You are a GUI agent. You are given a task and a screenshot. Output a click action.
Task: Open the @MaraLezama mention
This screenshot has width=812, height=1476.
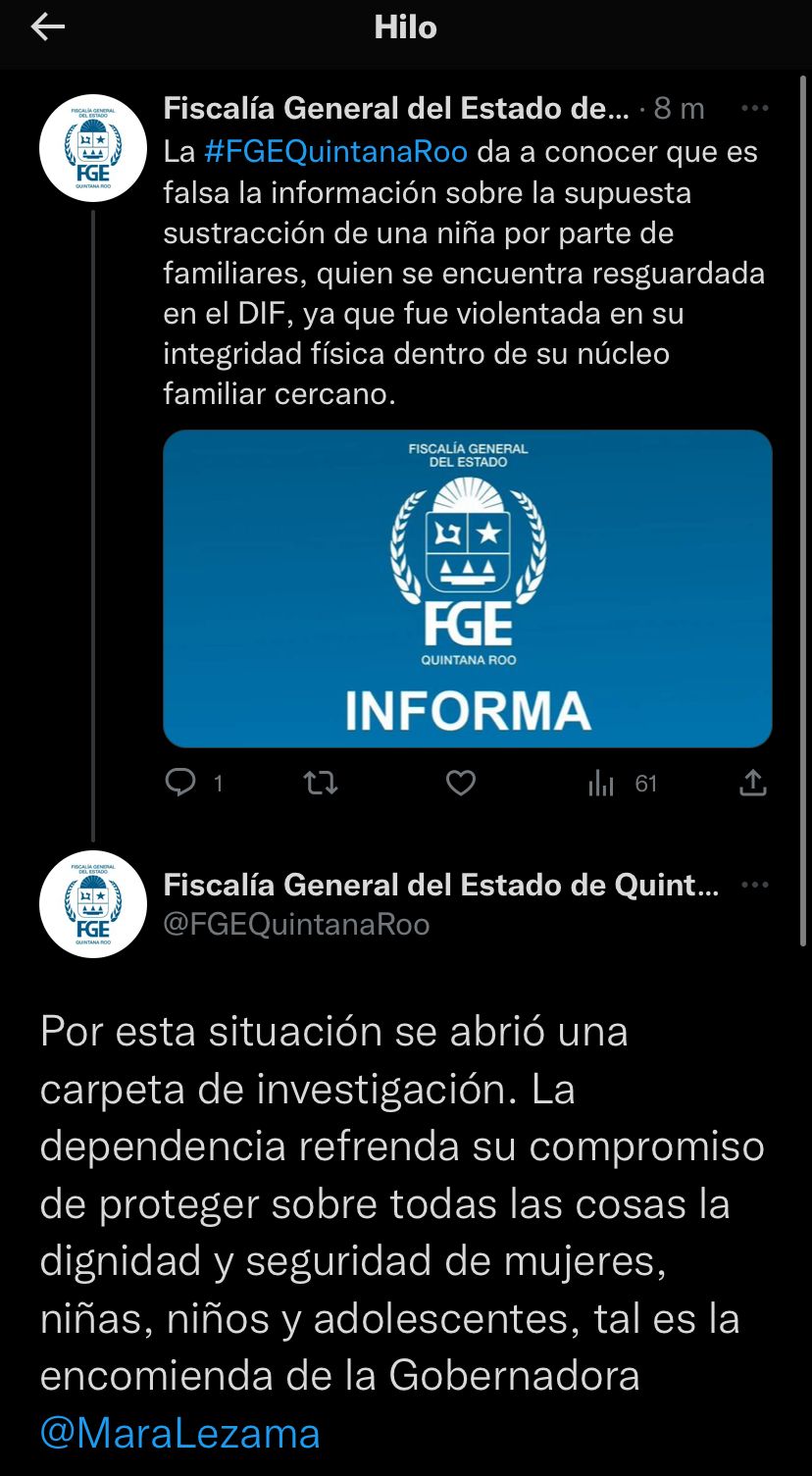pos(180,1433)
